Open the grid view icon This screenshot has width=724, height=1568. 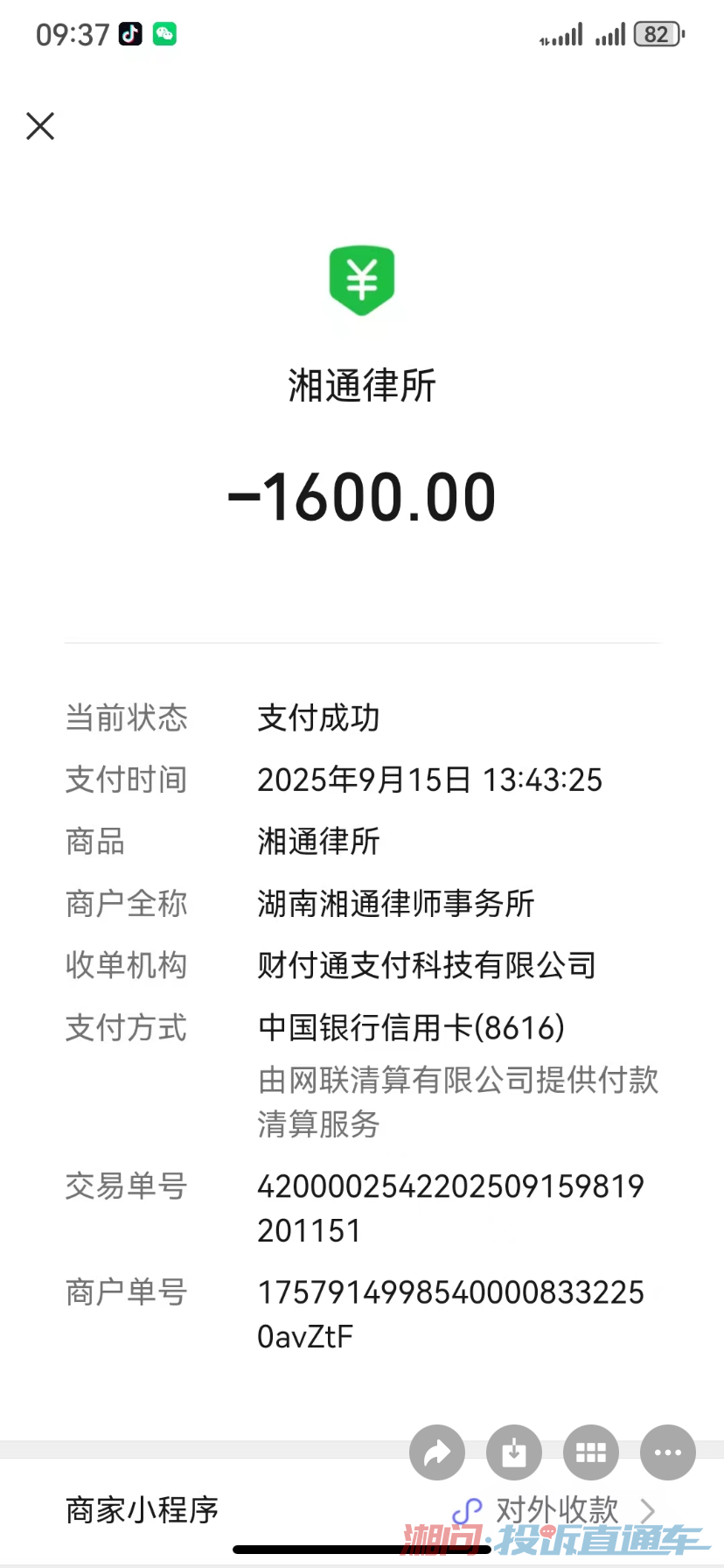coord(591,1453)
